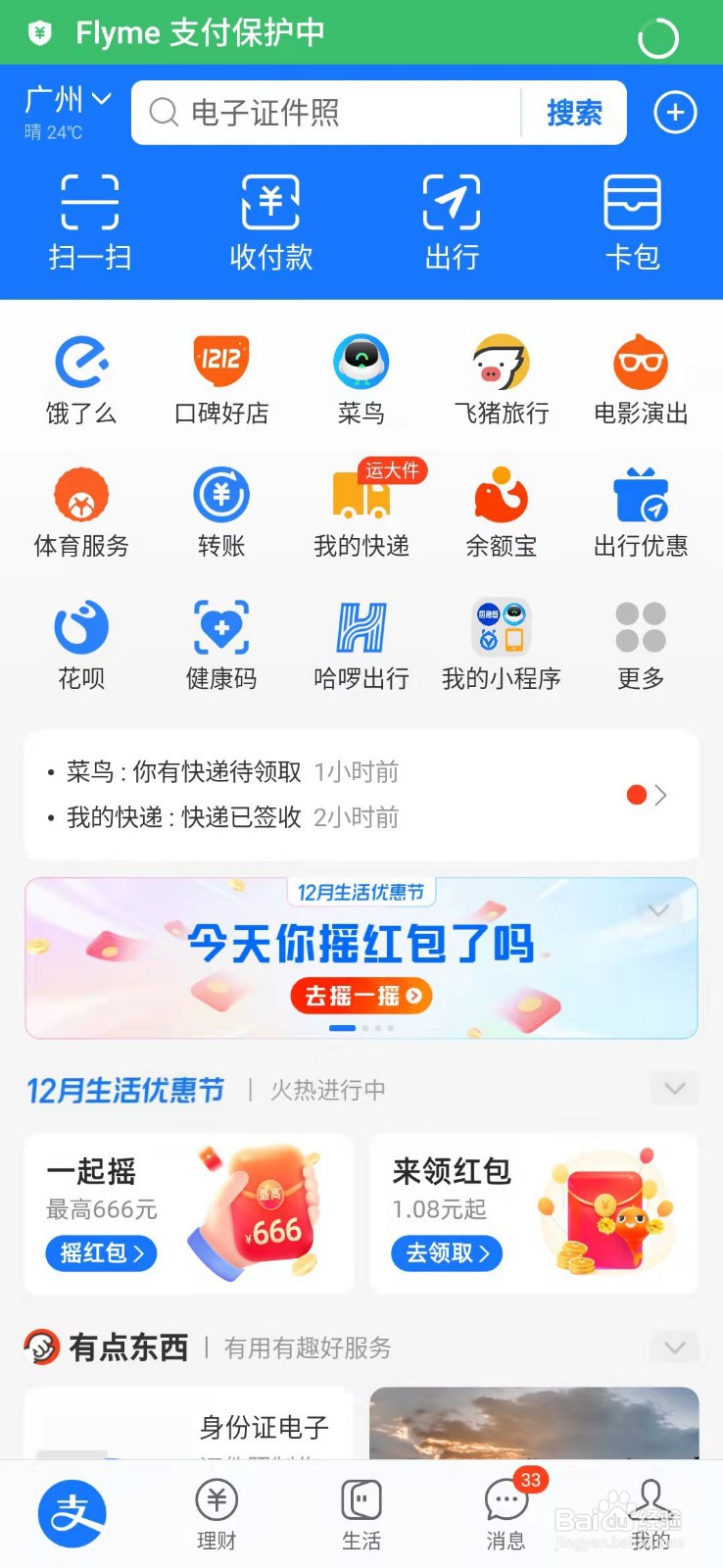The height and width of the screenshot is (1568, 723).
Task: Open the 收付款 payment code feature
Action: pyautogui.click(x=271, y=220)
